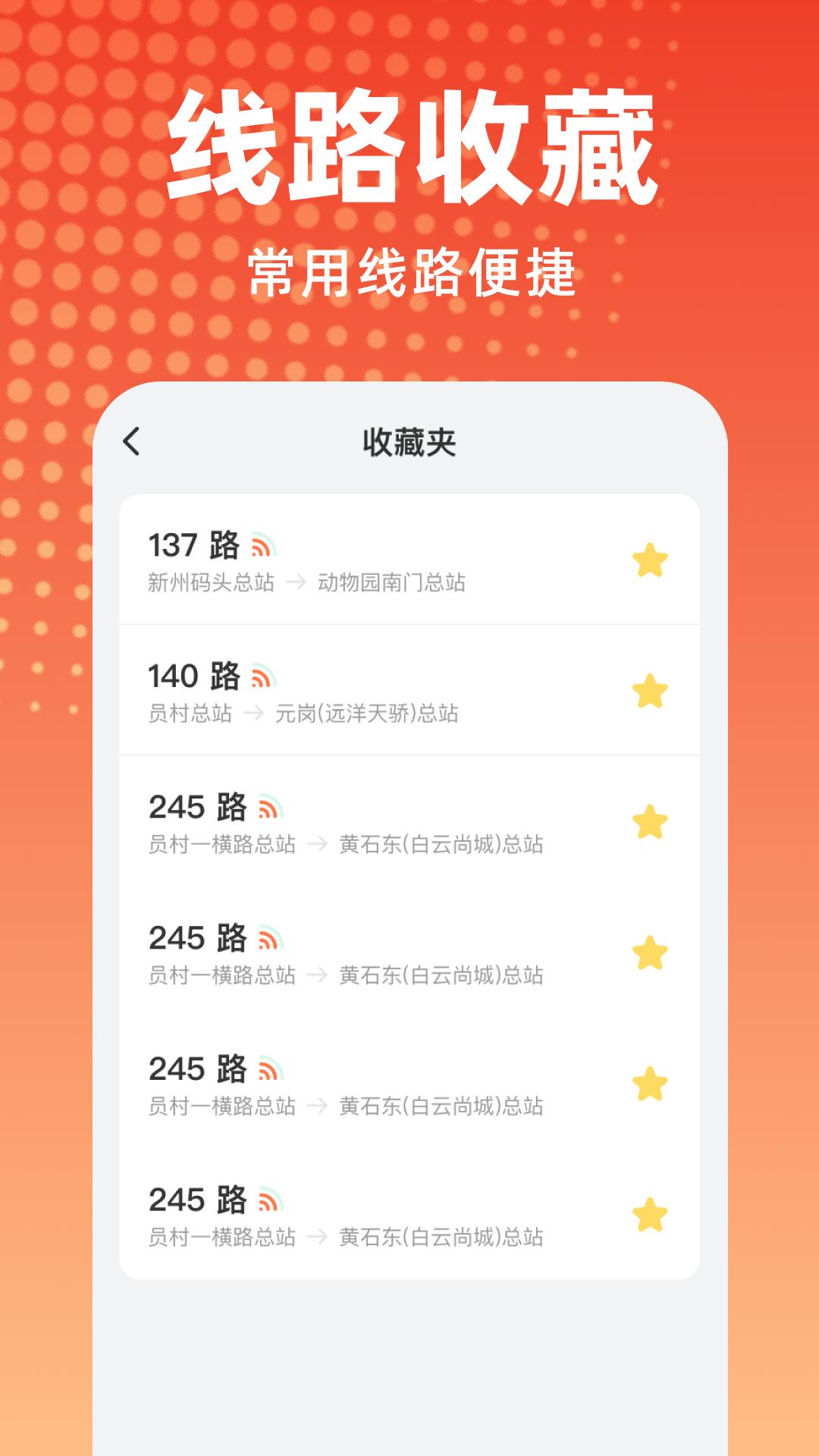Toggle the star on the 140 路 route

point(648,690)
